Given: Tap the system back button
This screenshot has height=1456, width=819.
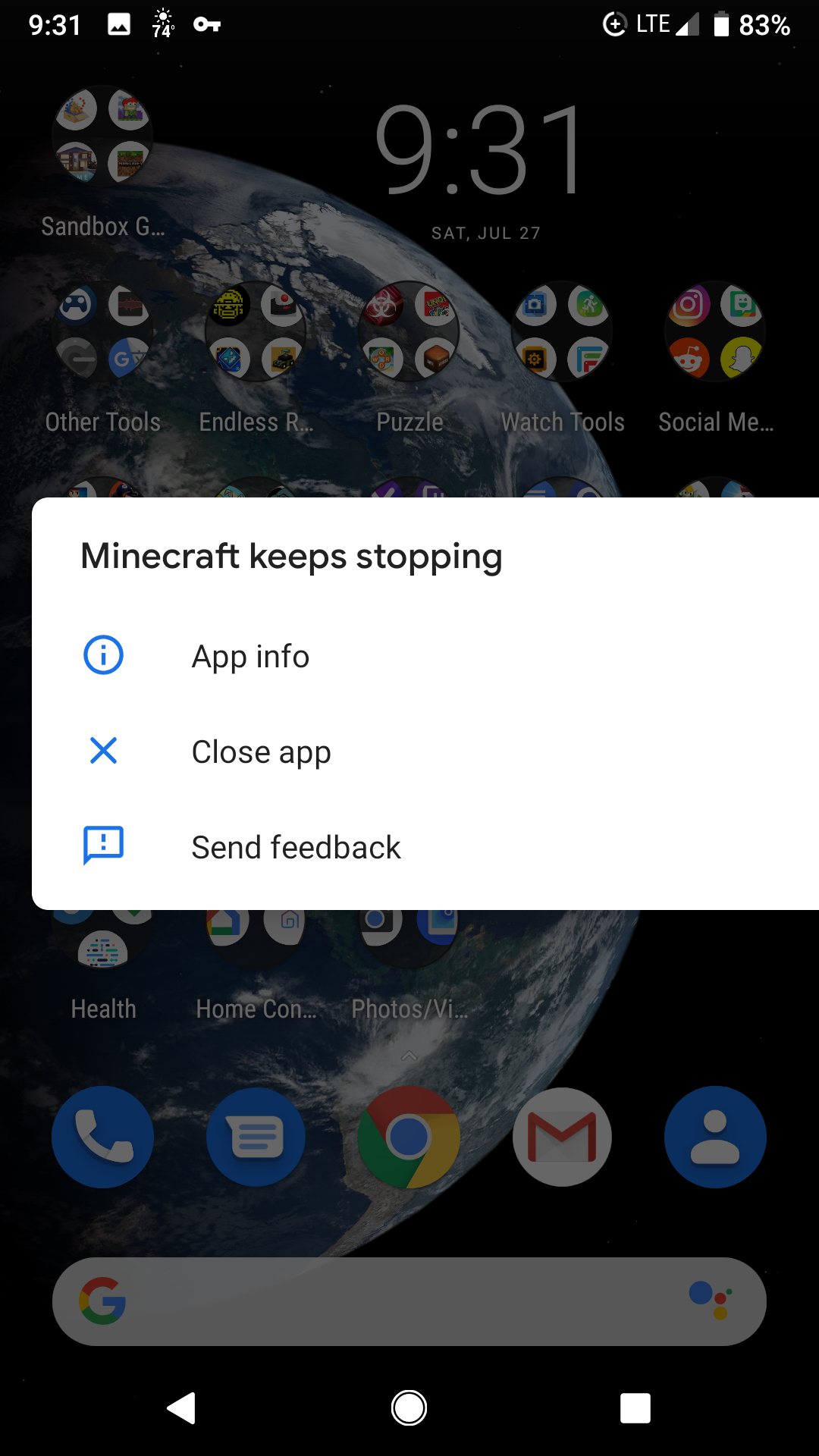Looking at the screenshot, I should coord(182,1408).
